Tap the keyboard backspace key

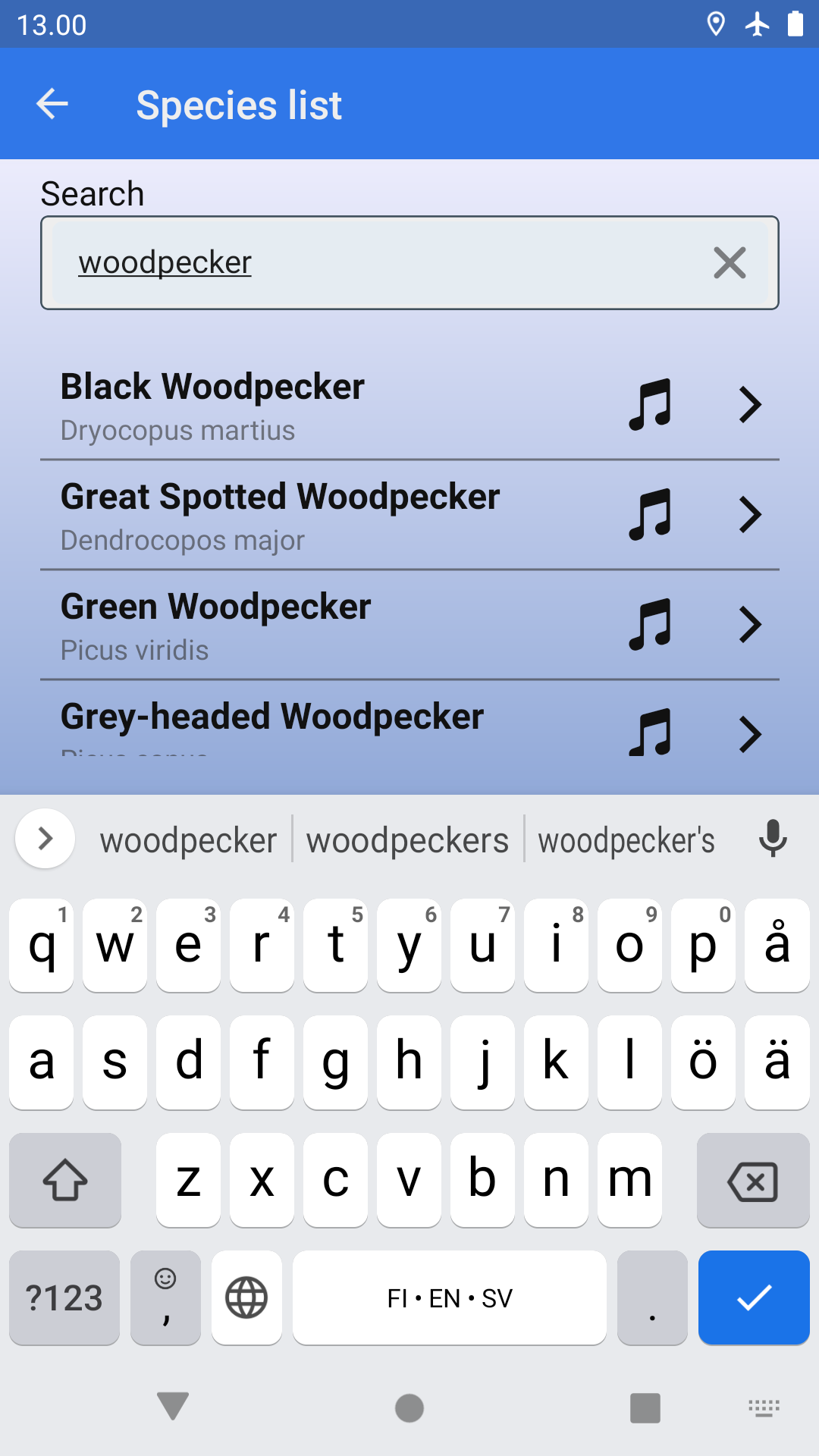752,1181
